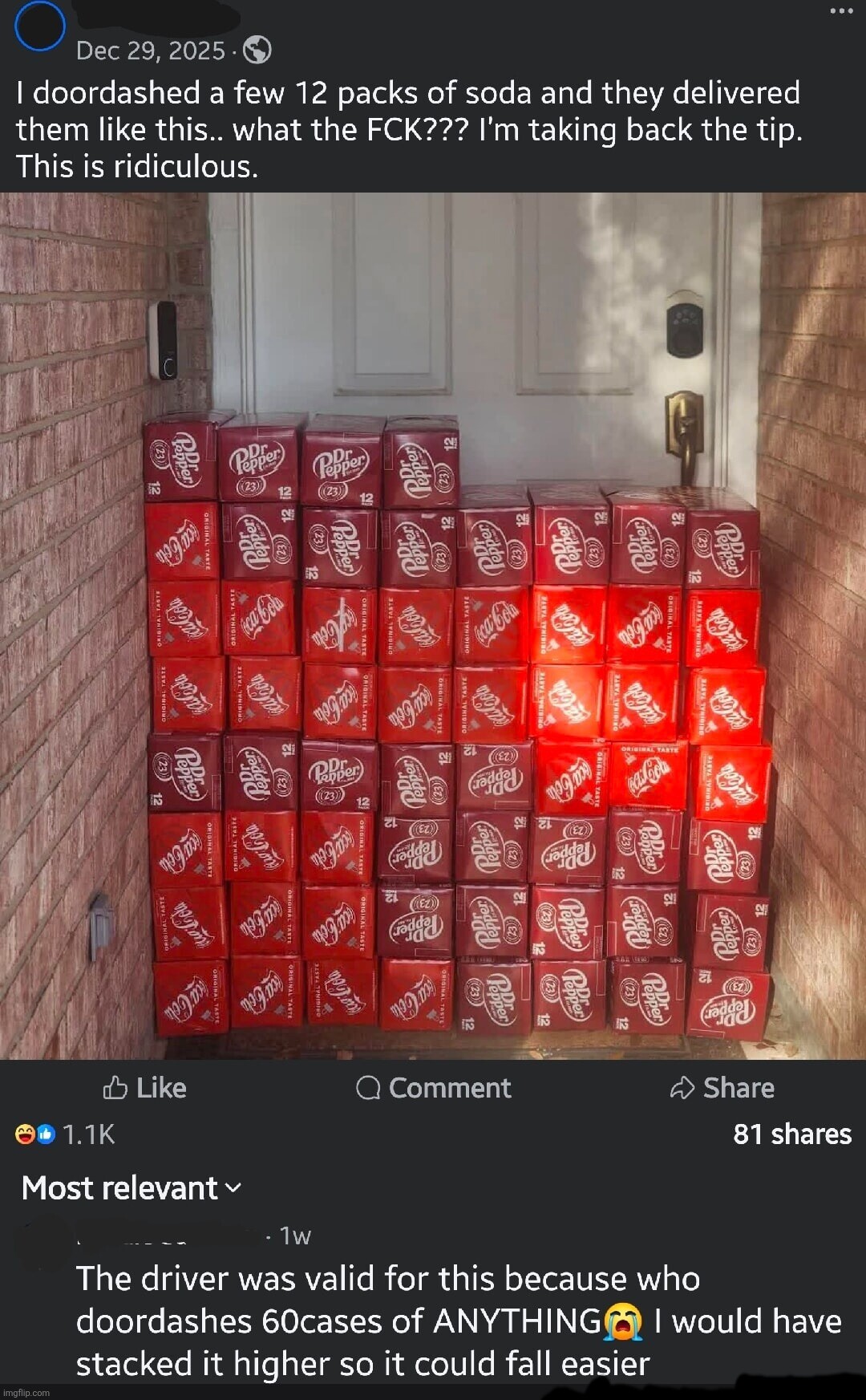Comment on the post
This screenshot has height=1400, width=866.
(433, 1088)
